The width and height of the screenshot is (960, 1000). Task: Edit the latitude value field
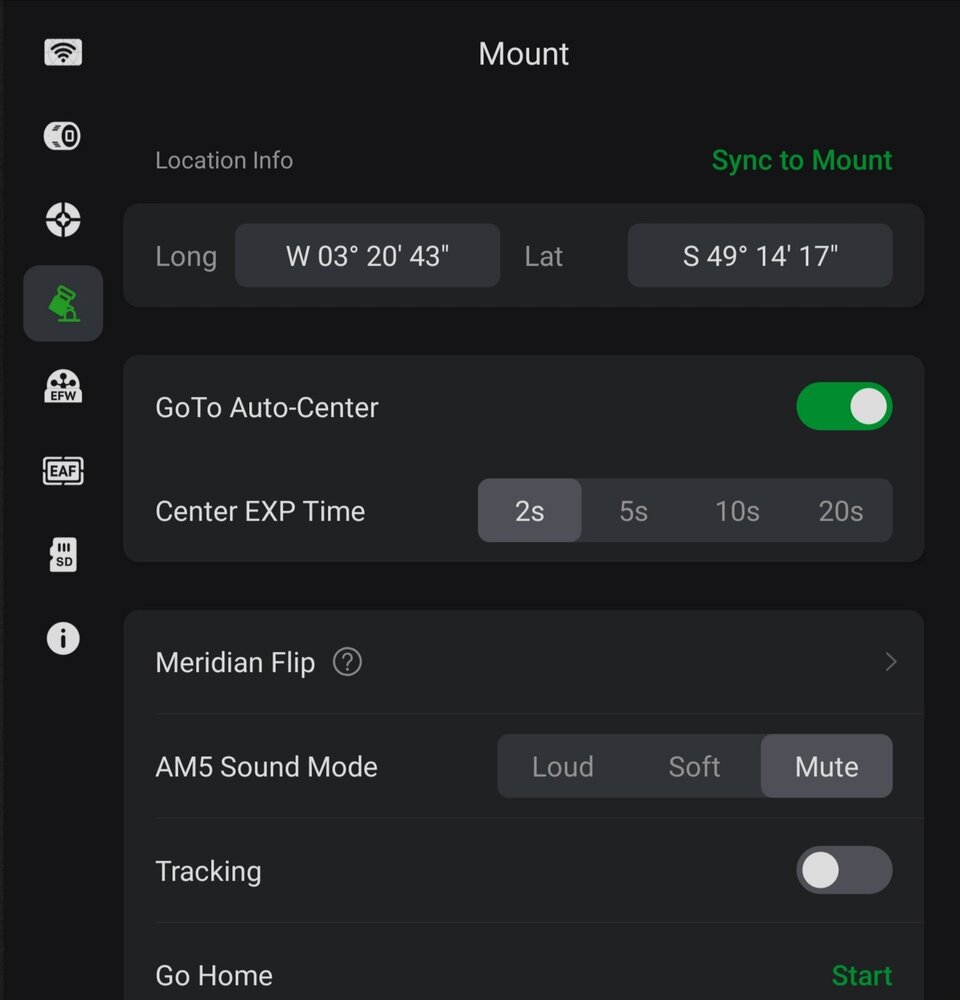pos(759,256)
